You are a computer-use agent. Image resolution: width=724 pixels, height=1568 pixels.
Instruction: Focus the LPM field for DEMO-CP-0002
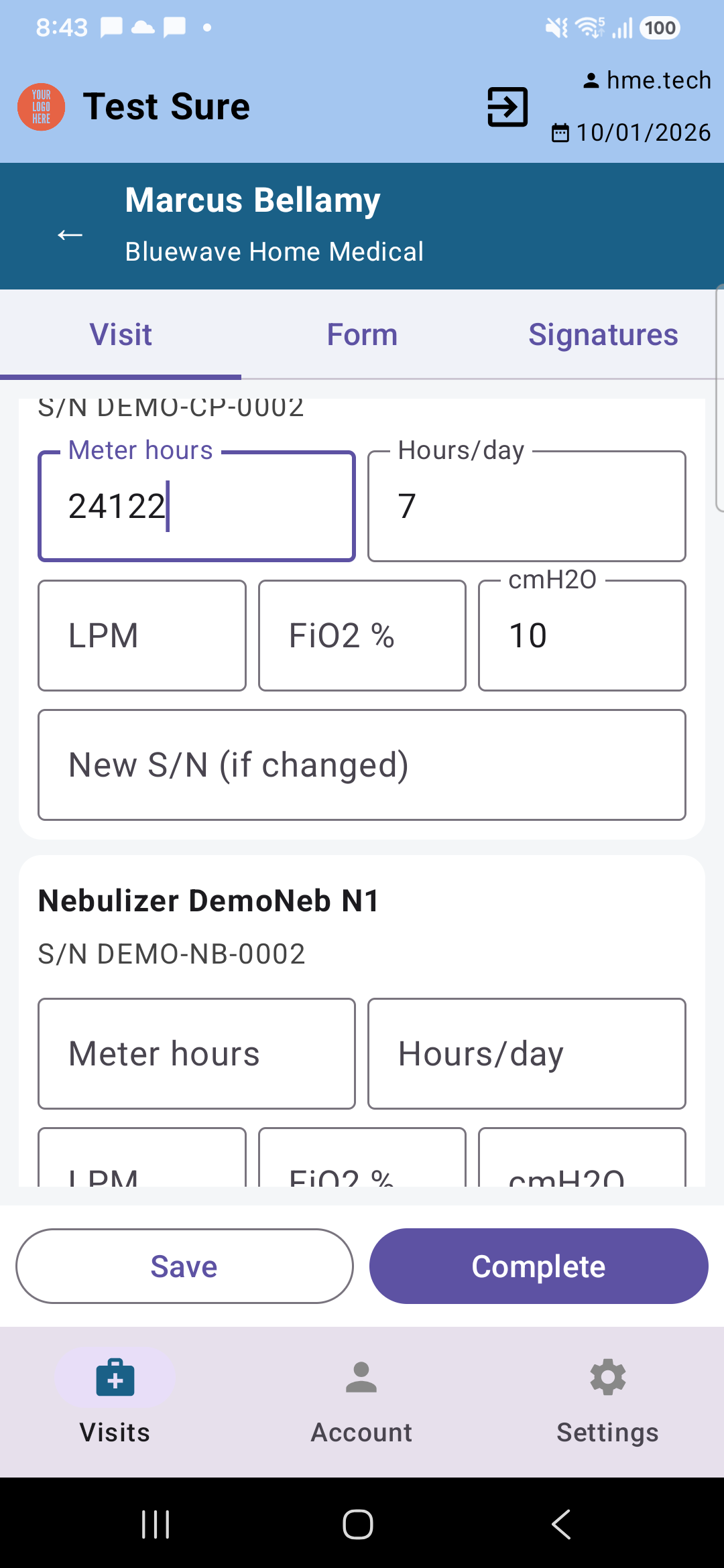142,635
